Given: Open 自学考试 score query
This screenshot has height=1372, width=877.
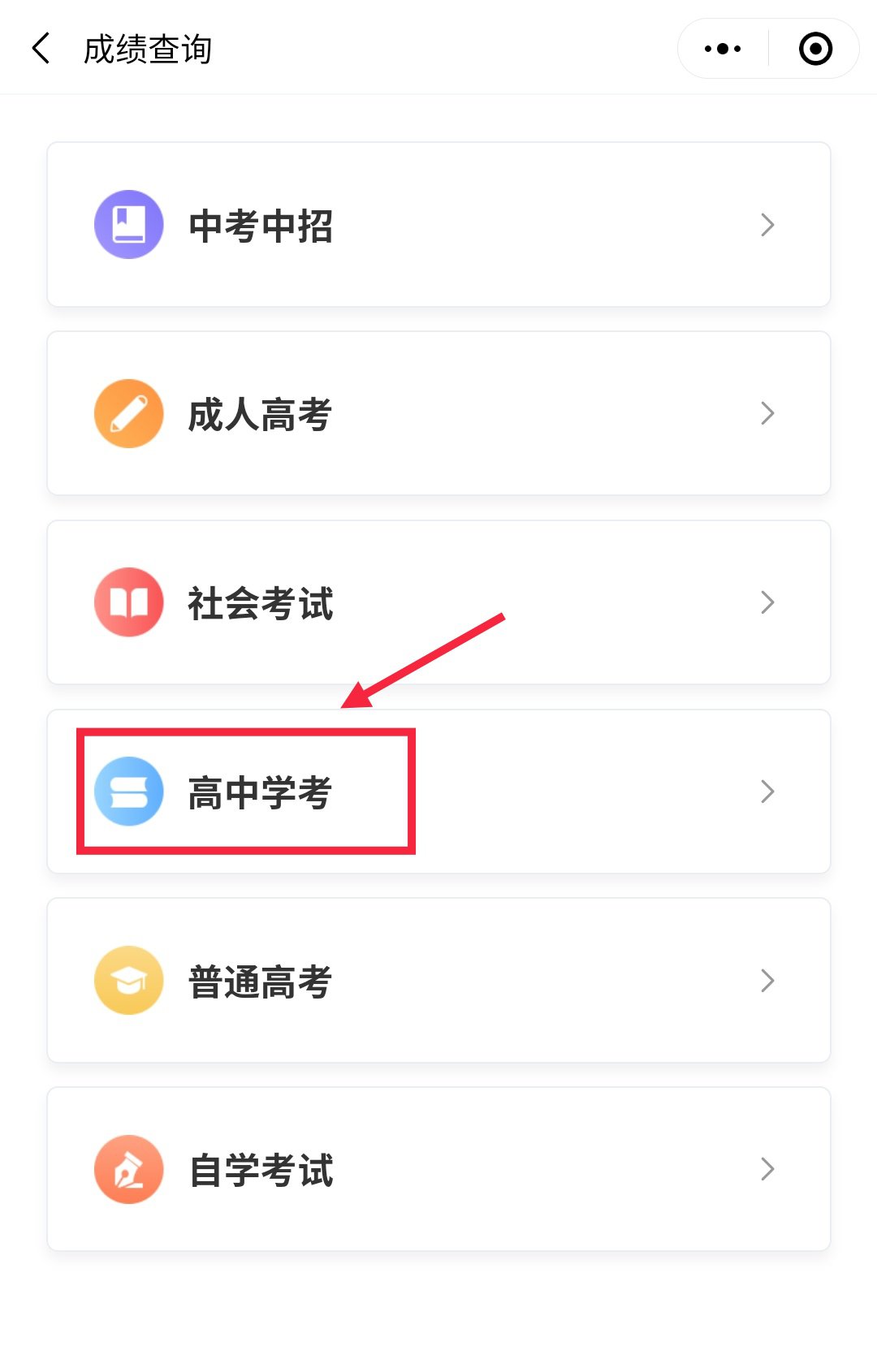Looking at the screenshot, I should 438,1169.
